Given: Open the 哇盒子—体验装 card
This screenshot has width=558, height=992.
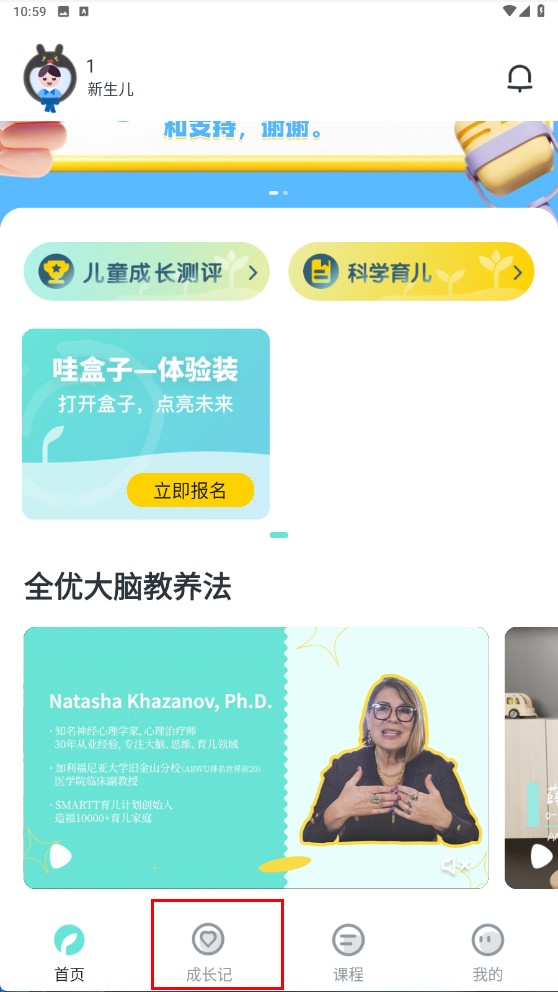Looking at the screenshot, I should (146, 424).
